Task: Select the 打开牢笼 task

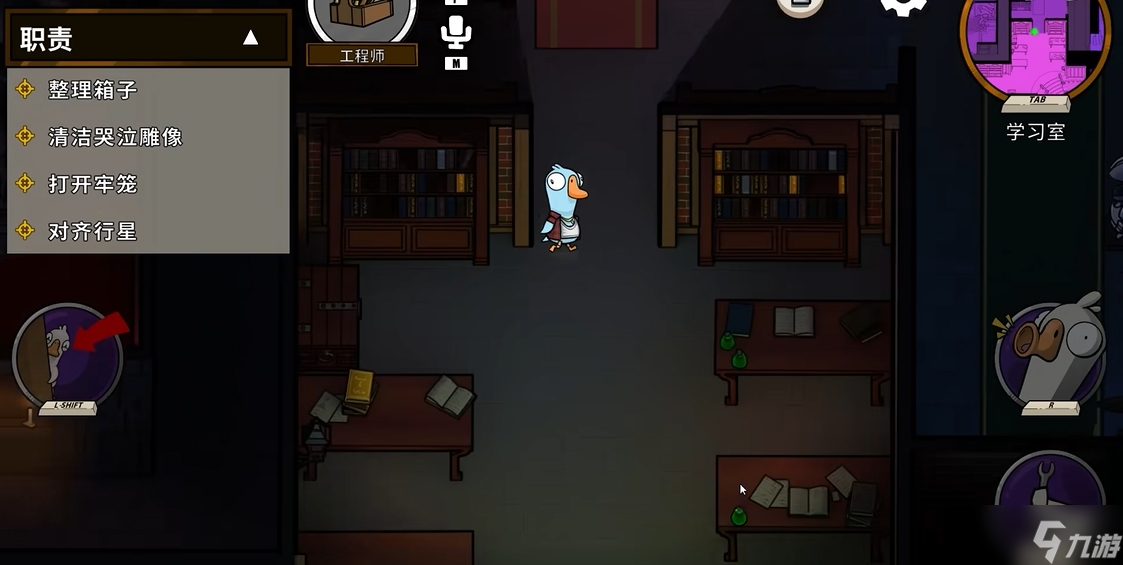Action: click(x=92, y=184)
